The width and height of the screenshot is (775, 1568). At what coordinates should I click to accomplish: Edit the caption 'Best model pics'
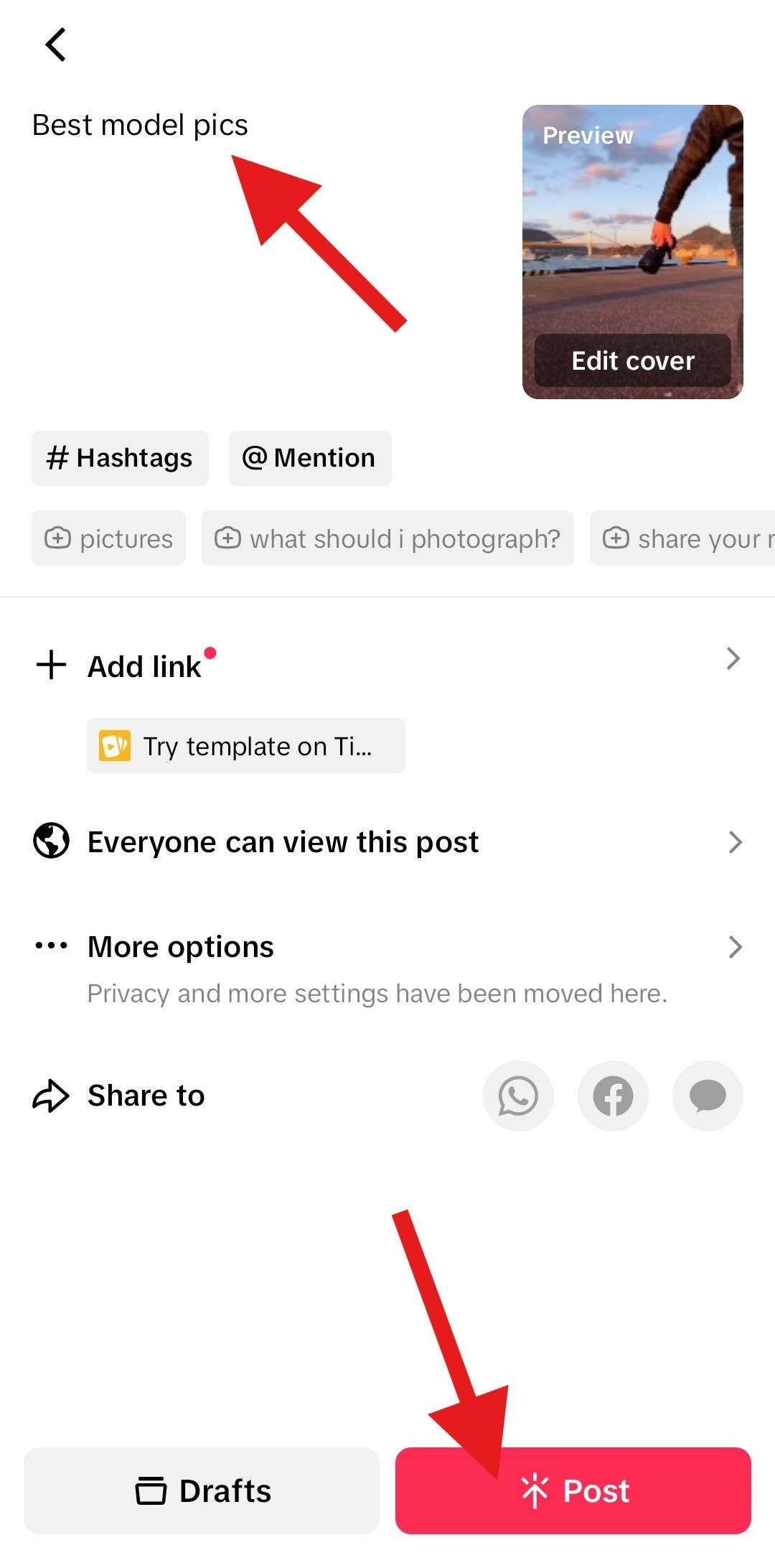(x=141, y=125)
